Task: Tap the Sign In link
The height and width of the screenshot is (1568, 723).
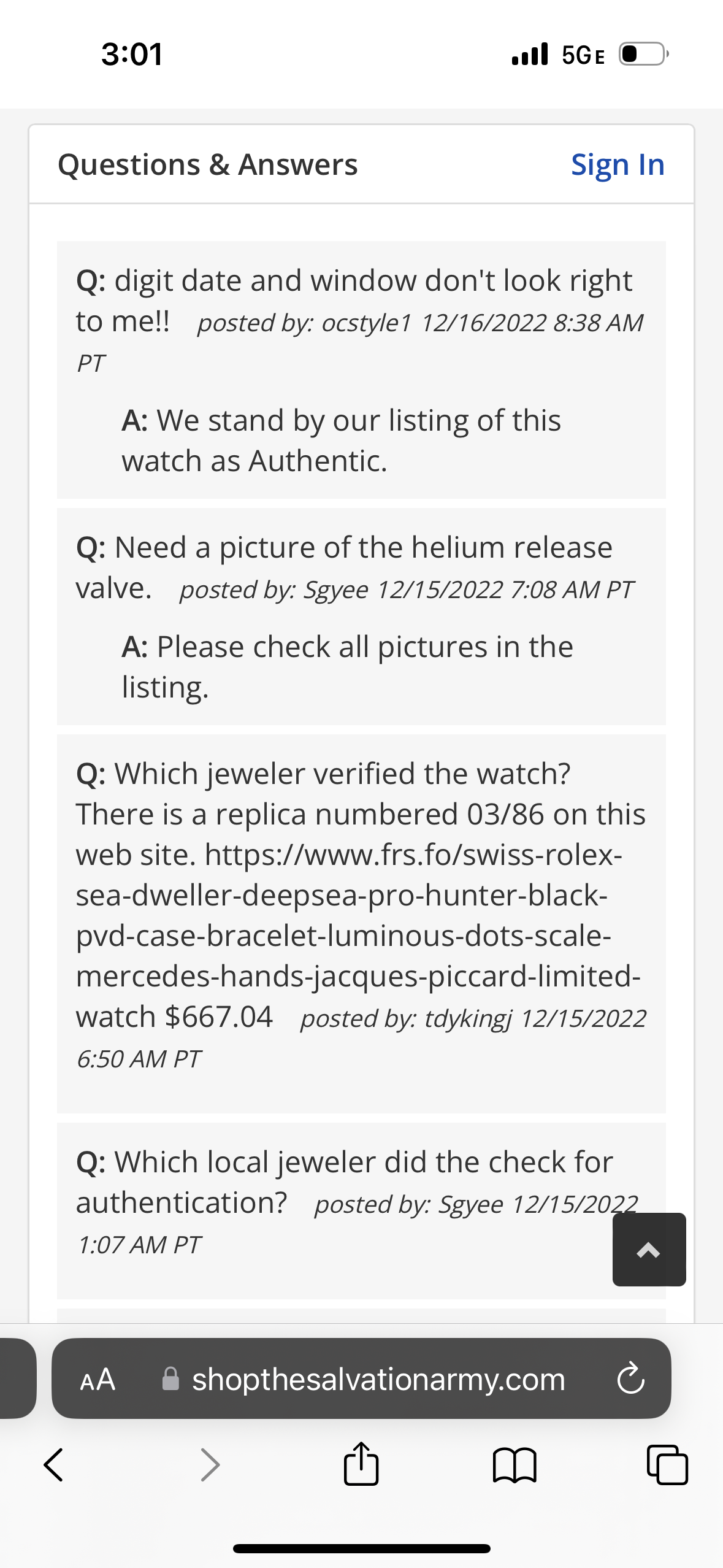Action: [x=617, y=165]
